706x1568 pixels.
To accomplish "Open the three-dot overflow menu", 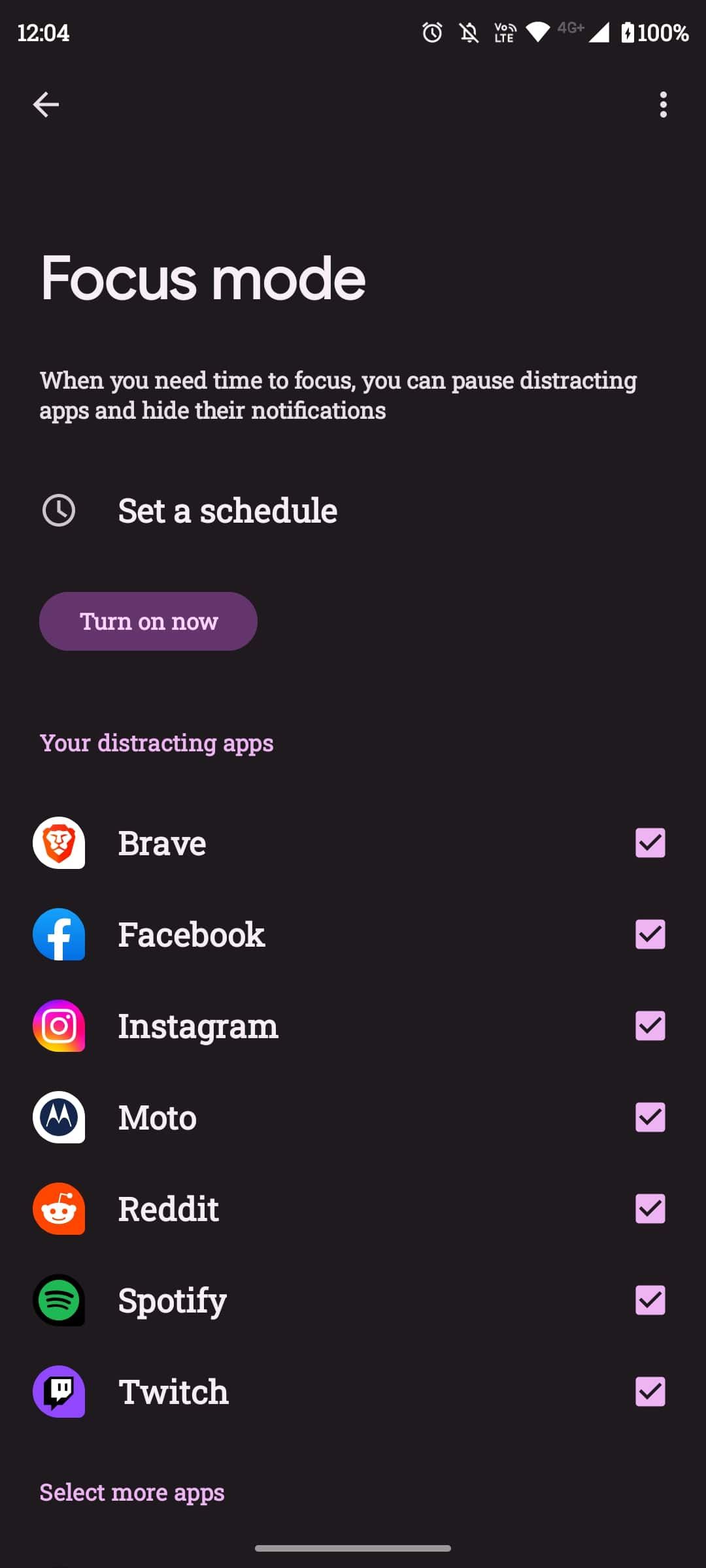I will 663,105.
